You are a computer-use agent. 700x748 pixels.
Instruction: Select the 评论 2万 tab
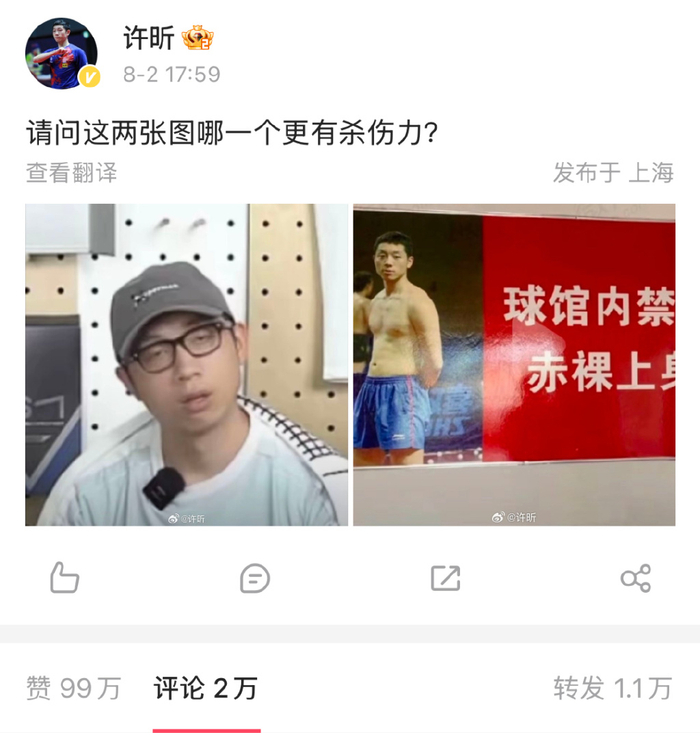click(206, 688)
